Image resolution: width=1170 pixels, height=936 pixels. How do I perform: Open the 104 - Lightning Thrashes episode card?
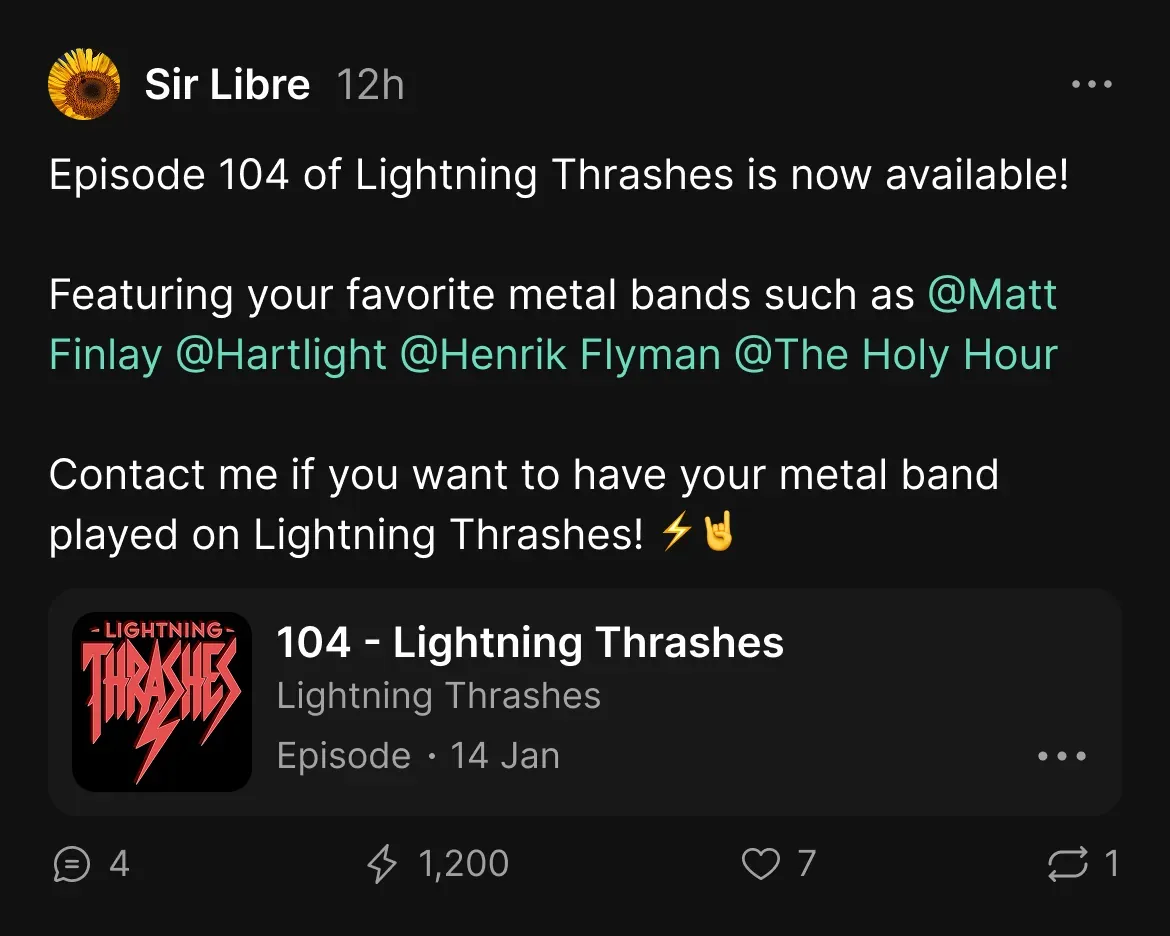click(x=529, y=643)
